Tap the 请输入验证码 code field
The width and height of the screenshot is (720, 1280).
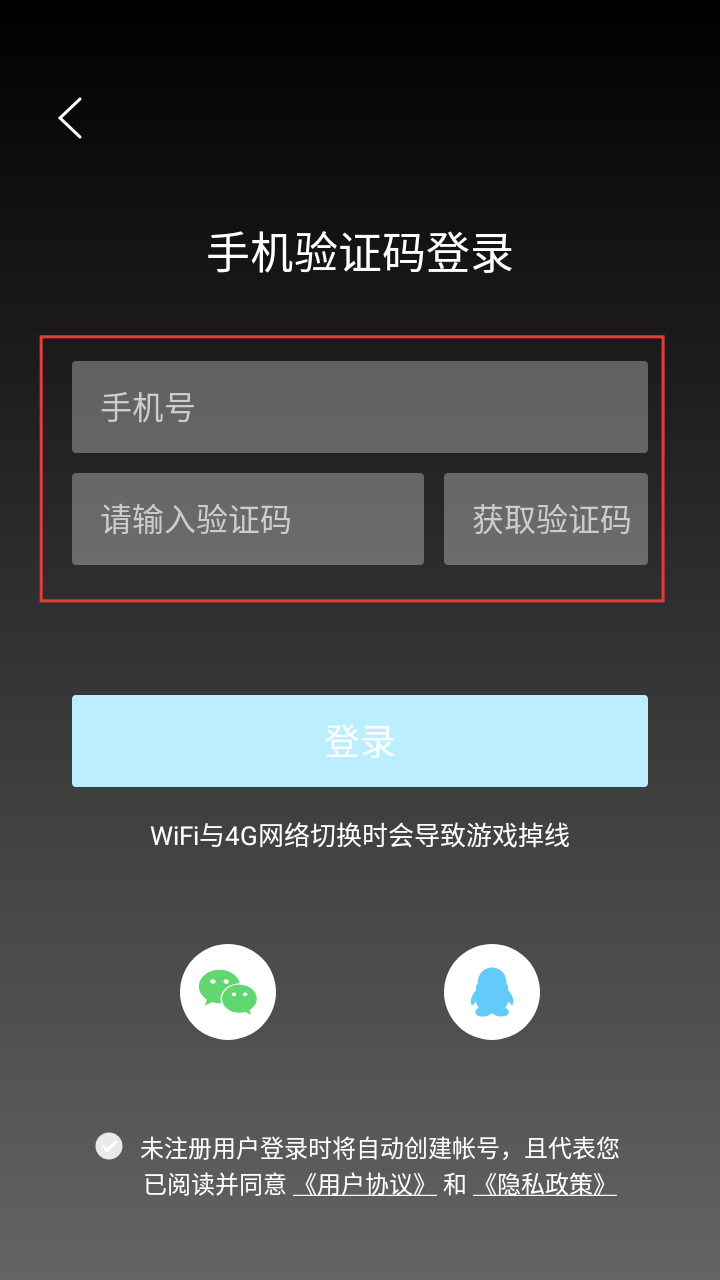click(248, 519)
